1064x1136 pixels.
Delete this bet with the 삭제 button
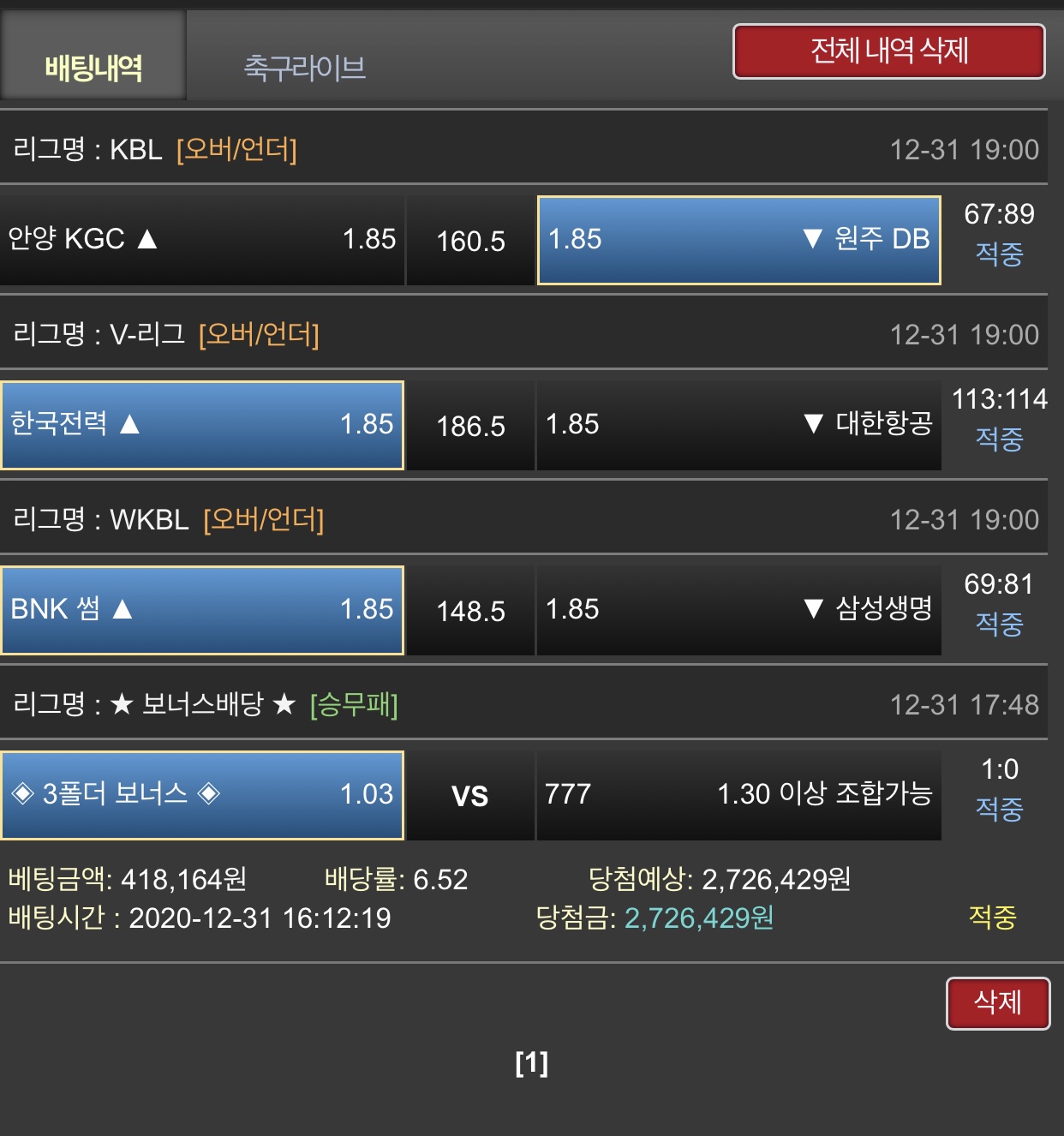[x=997, y=1002]
